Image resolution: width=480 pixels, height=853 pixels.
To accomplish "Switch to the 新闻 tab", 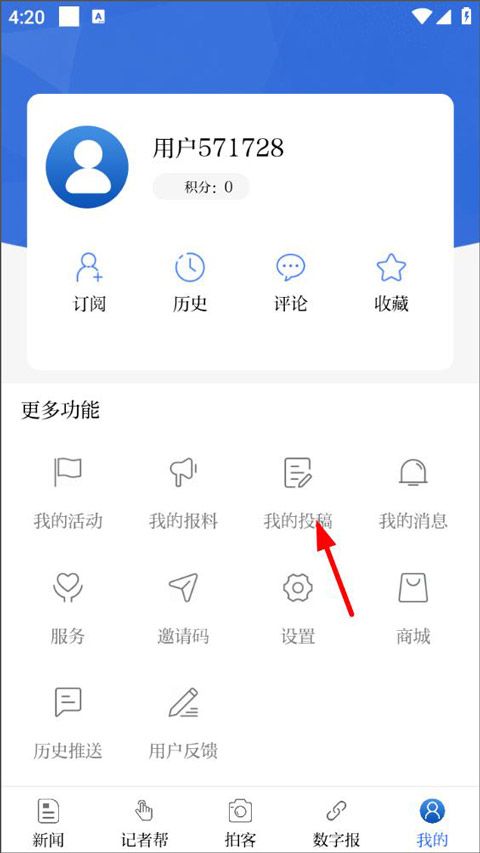I will click(48, 822).
